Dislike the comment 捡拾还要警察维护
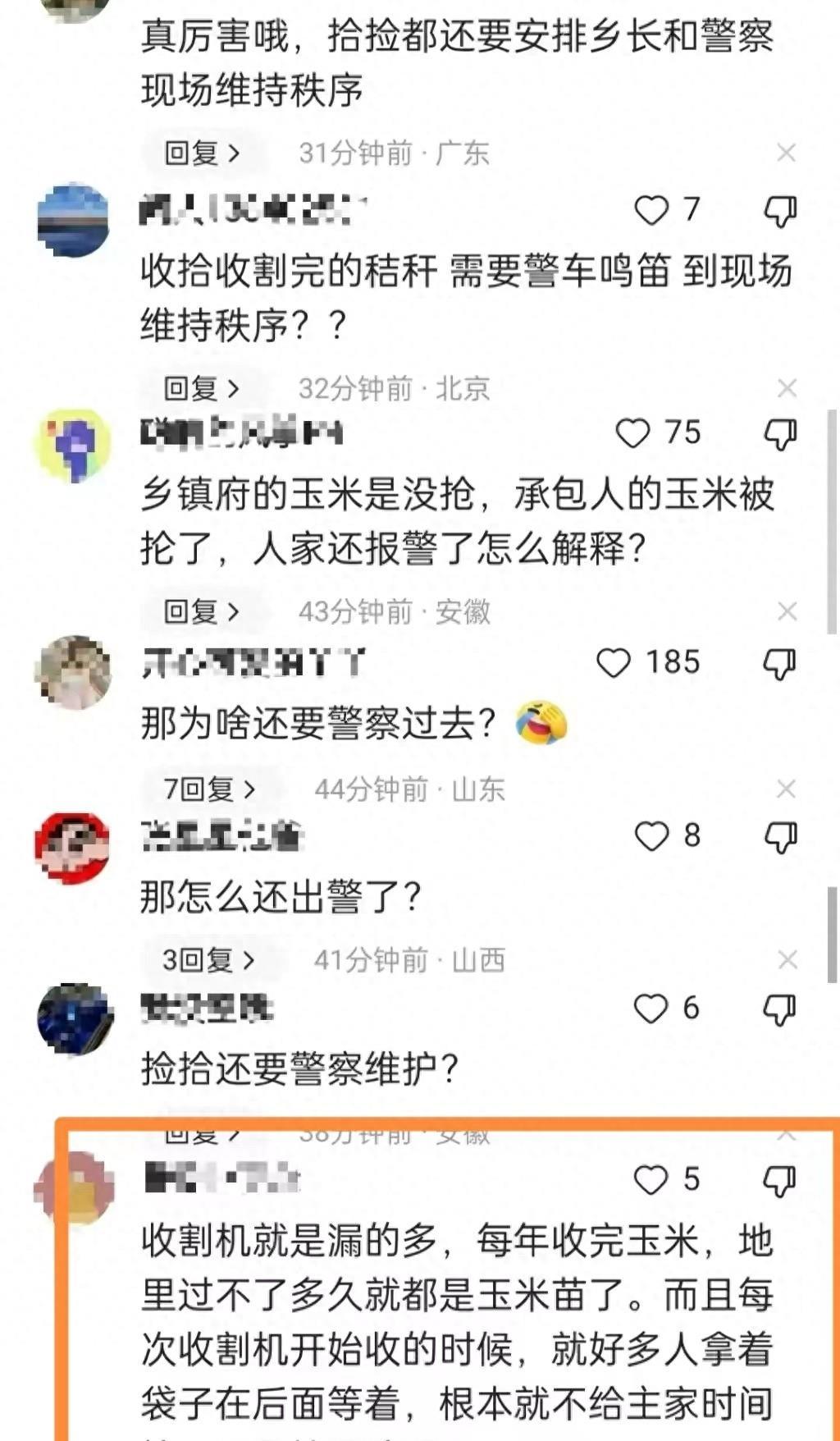840x1441 pixels. coord(779,1009)
